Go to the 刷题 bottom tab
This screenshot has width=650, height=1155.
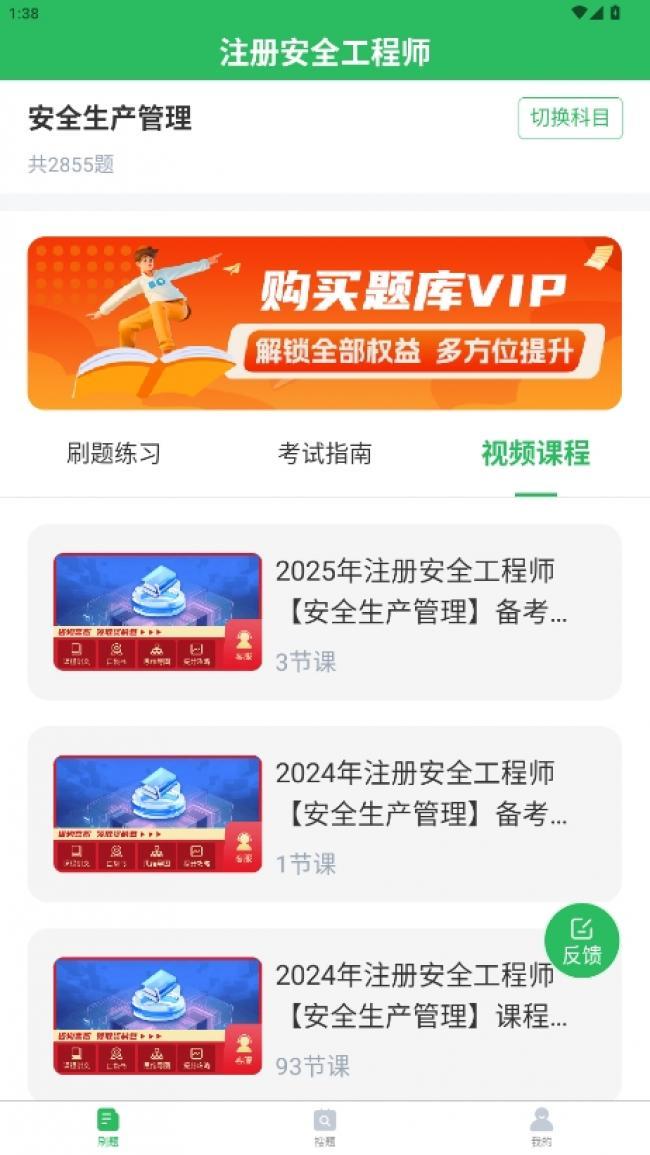[x=108, y=1127]
